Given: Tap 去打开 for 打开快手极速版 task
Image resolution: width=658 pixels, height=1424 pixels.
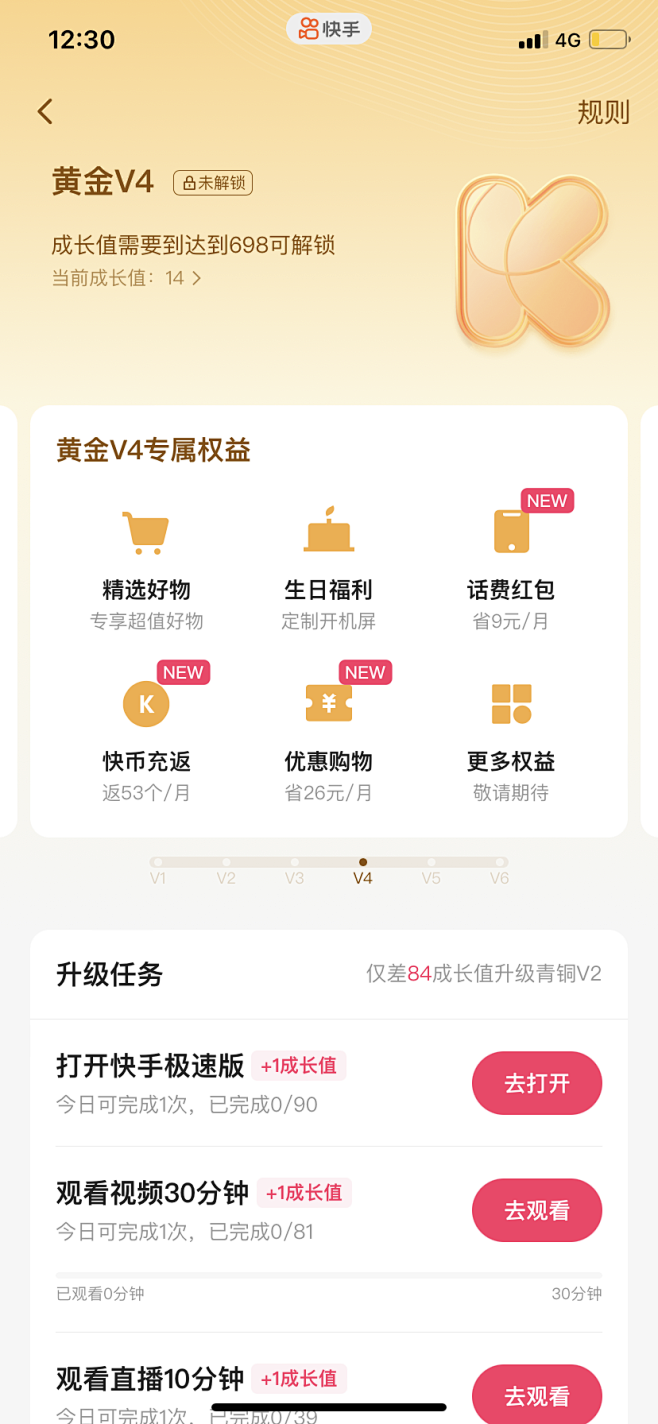Looking at the screenshot, I should tap(537, 1083).
